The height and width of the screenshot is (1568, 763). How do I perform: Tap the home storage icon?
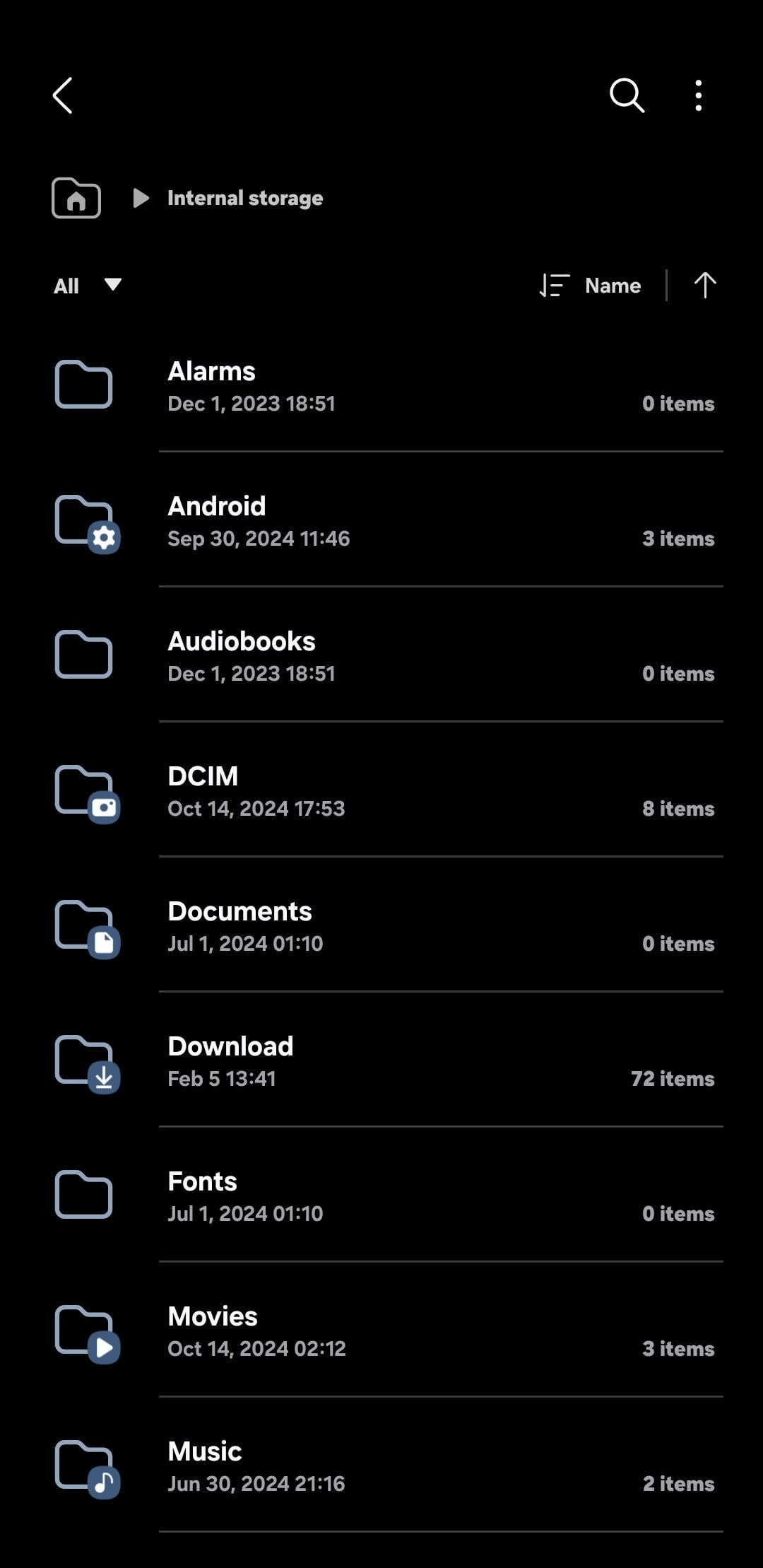point(75,198)
